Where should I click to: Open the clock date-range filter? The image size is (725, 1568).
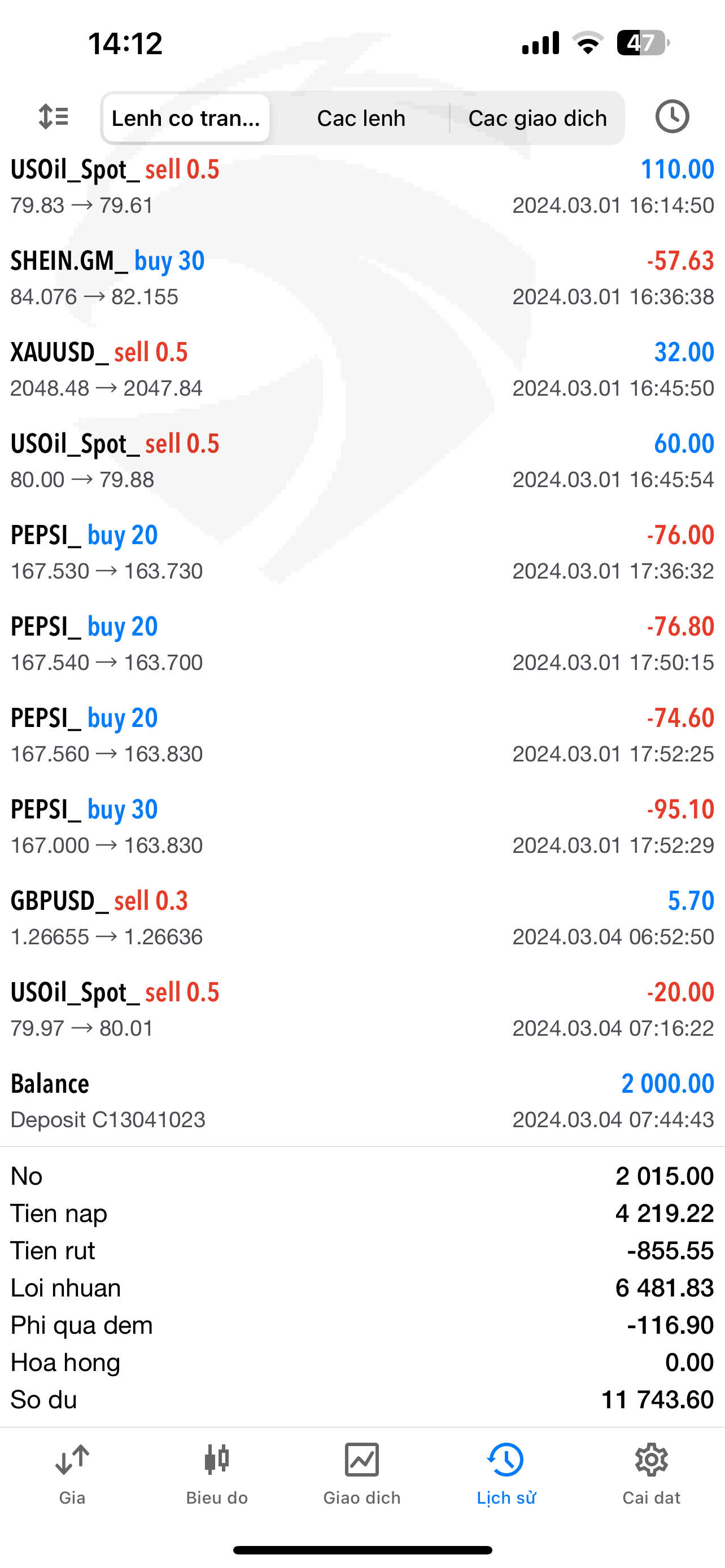point(672,117)
